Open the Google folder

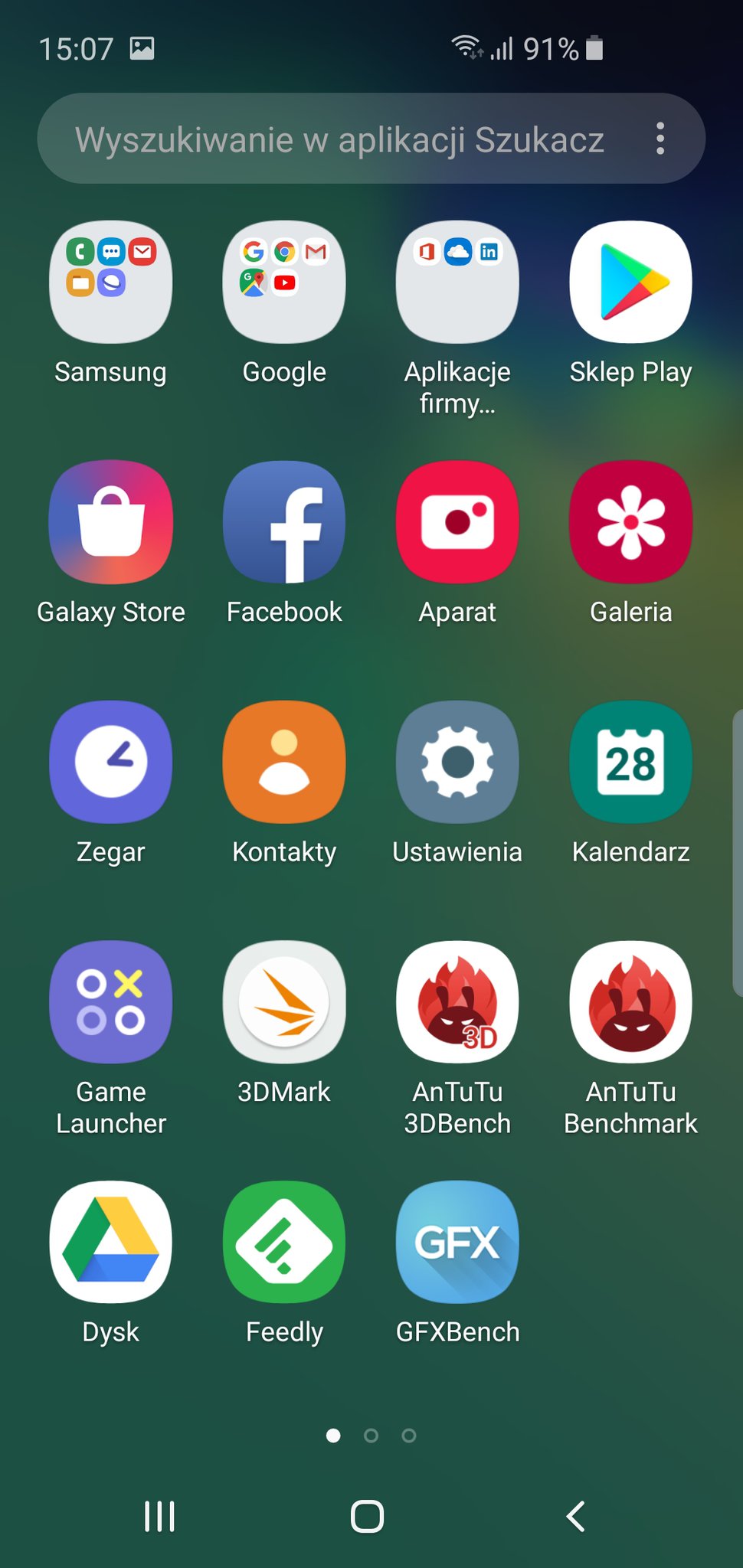284,283
